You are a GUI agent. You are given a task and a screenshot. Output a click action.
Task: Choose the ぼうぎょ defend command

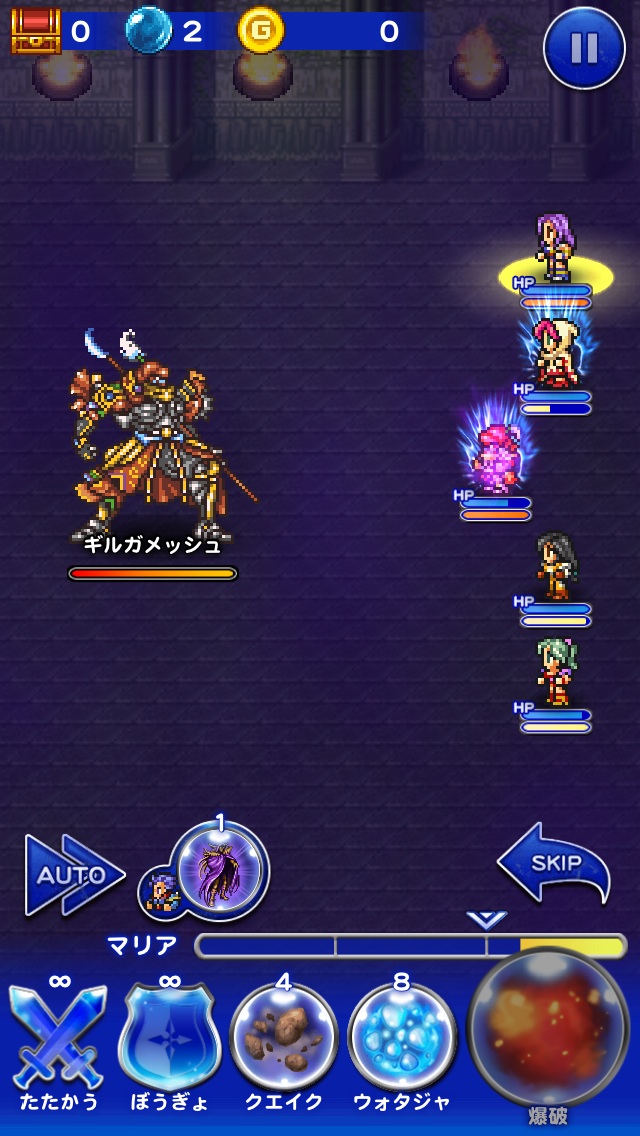click(169, 1040)
